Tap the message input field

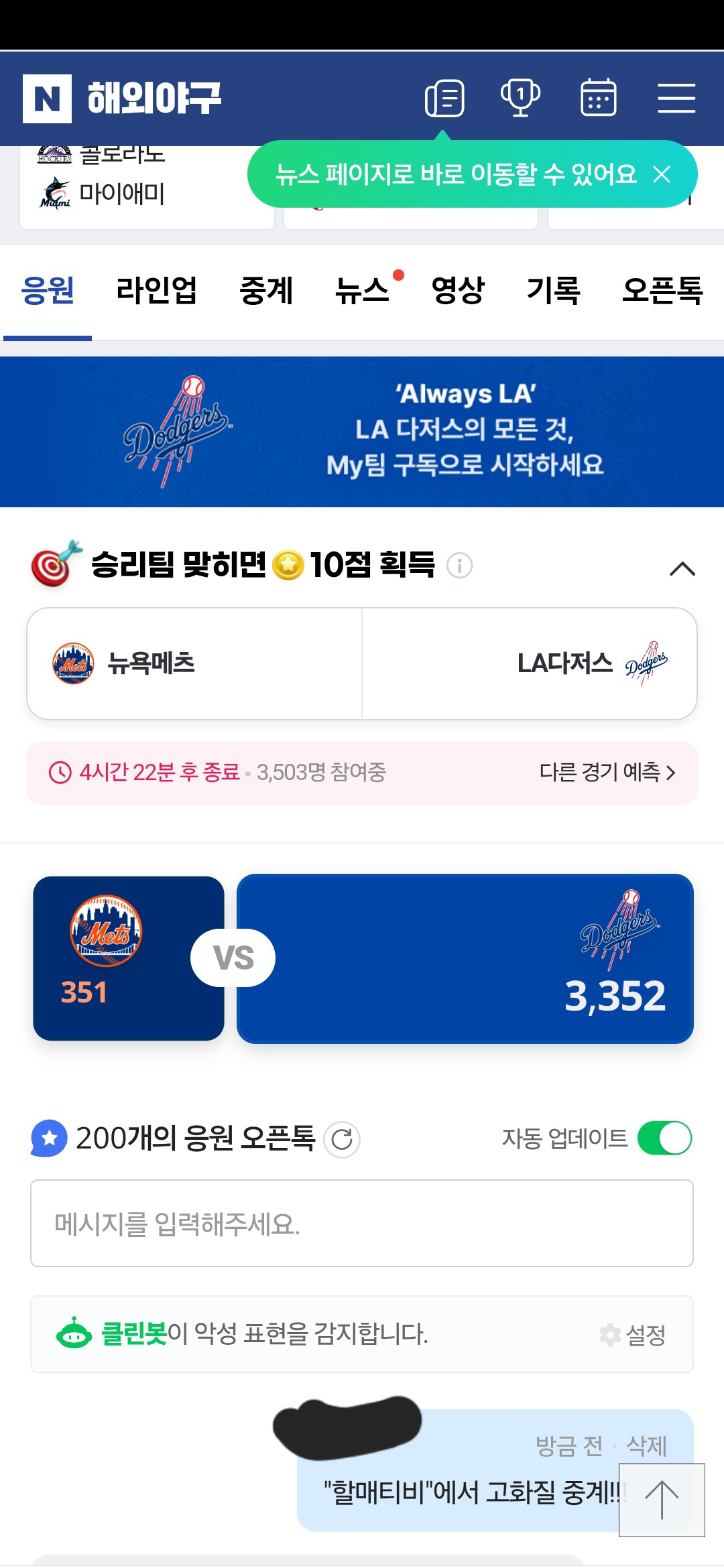(362, 1224)
